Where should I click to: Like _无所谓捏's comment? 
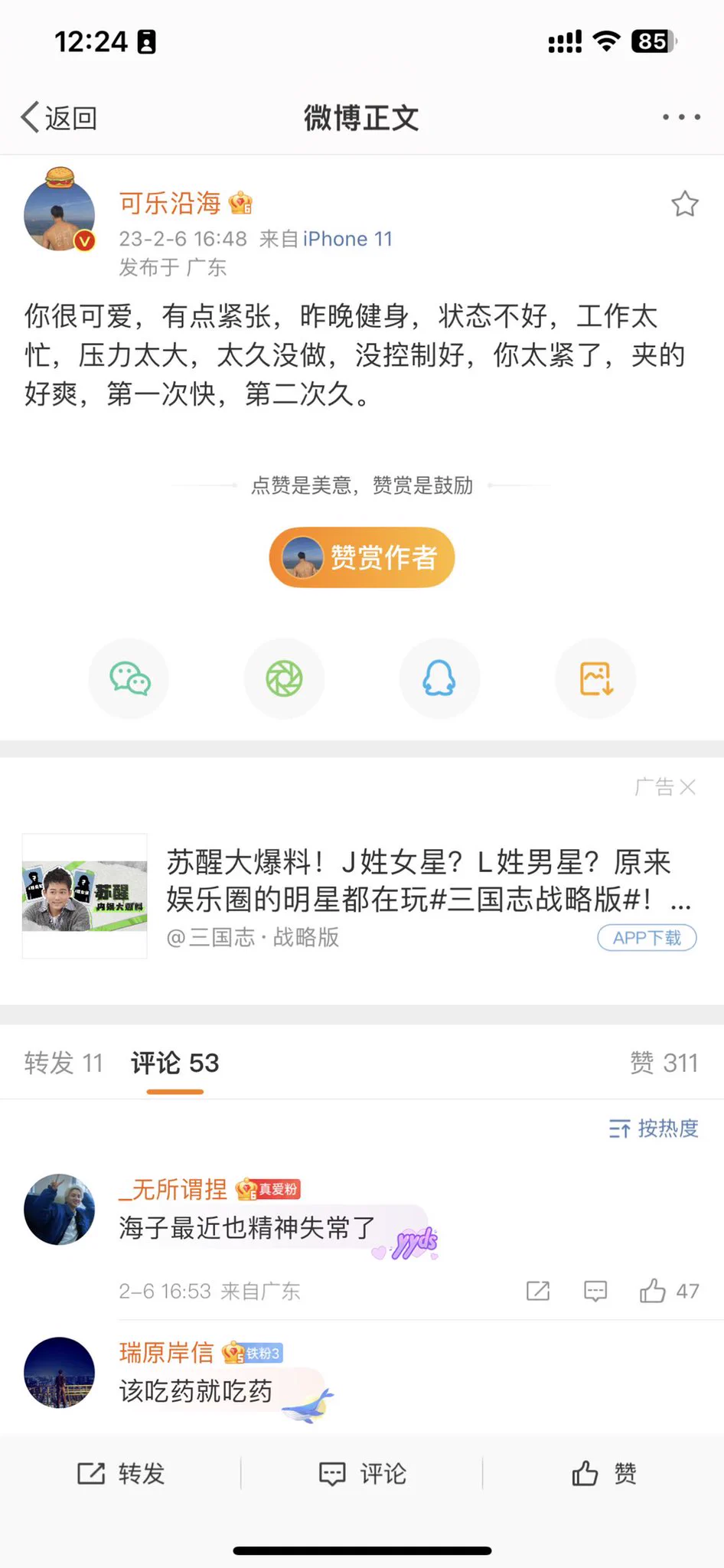(653, 1291)
